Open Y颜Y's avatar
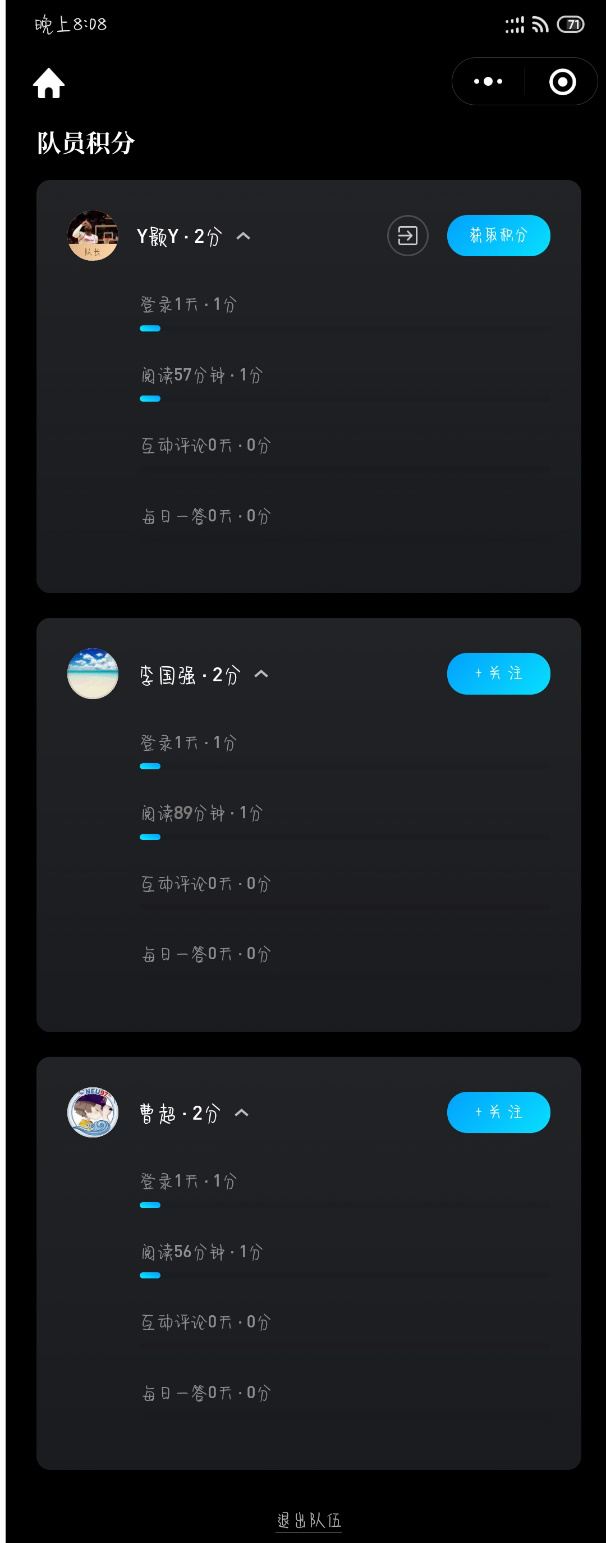The height and width of the screenshot is (1543, 606). [x=93, y=236]
